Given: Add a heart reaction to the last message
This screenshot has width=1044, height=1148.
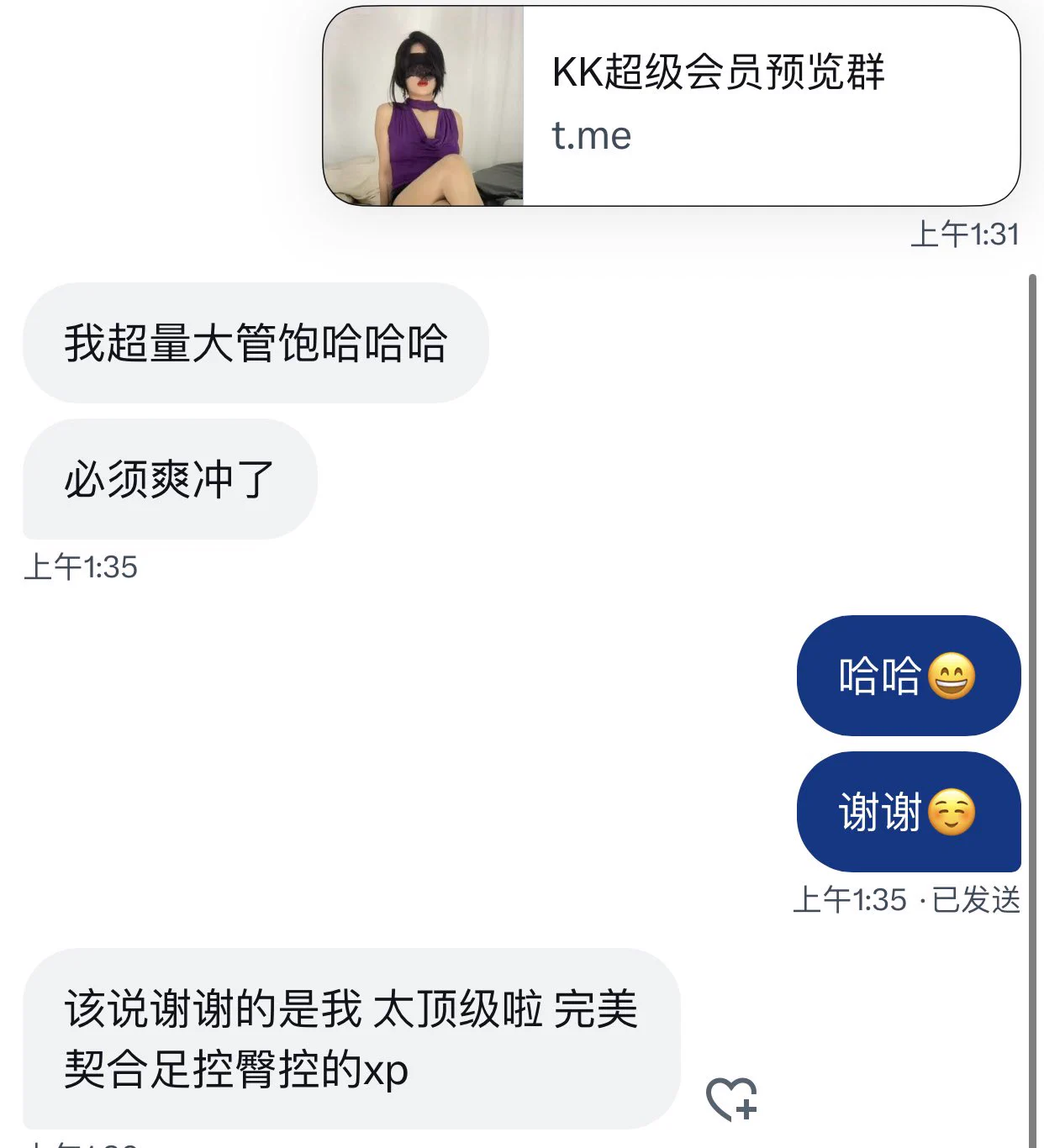Looking at the screenshot, I should (x=731, y=1098).
